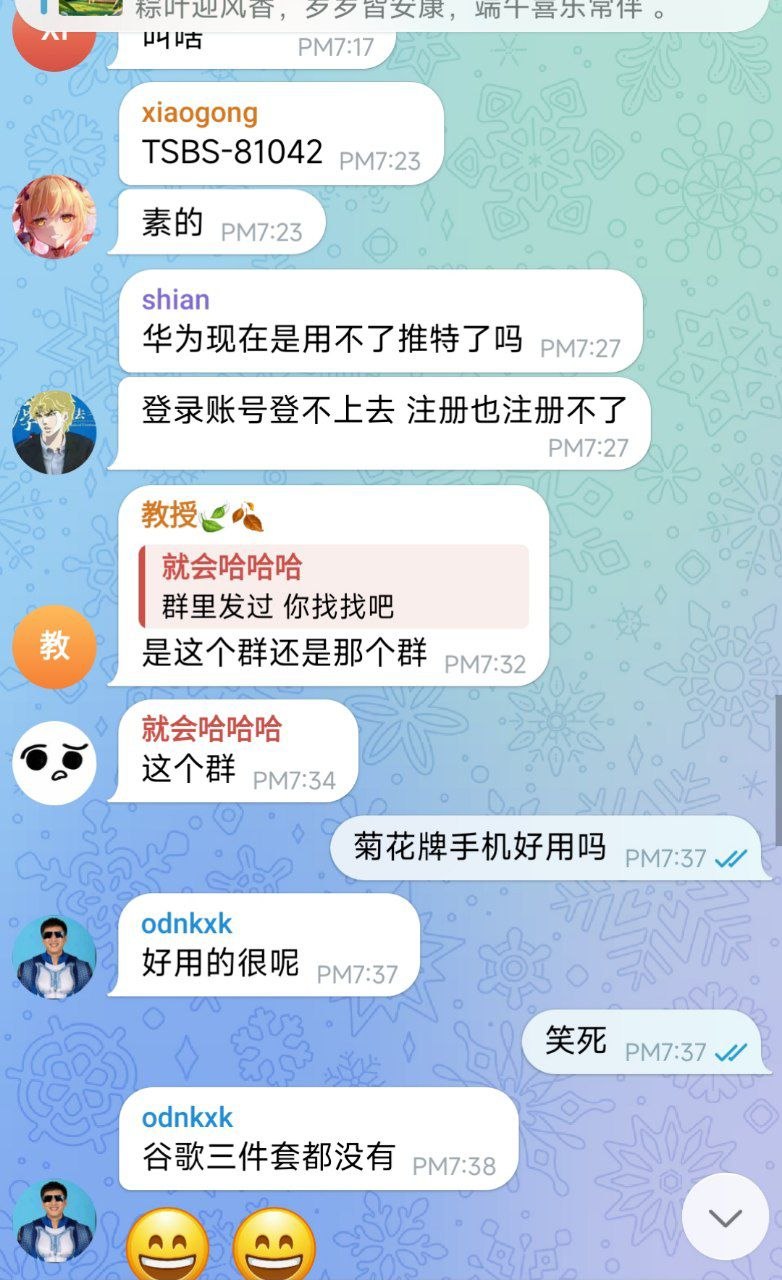Viewport: 782px width, 1280px height.
Task: Tap the anime girl avatar beside 素的
Action: pos(54,217)
